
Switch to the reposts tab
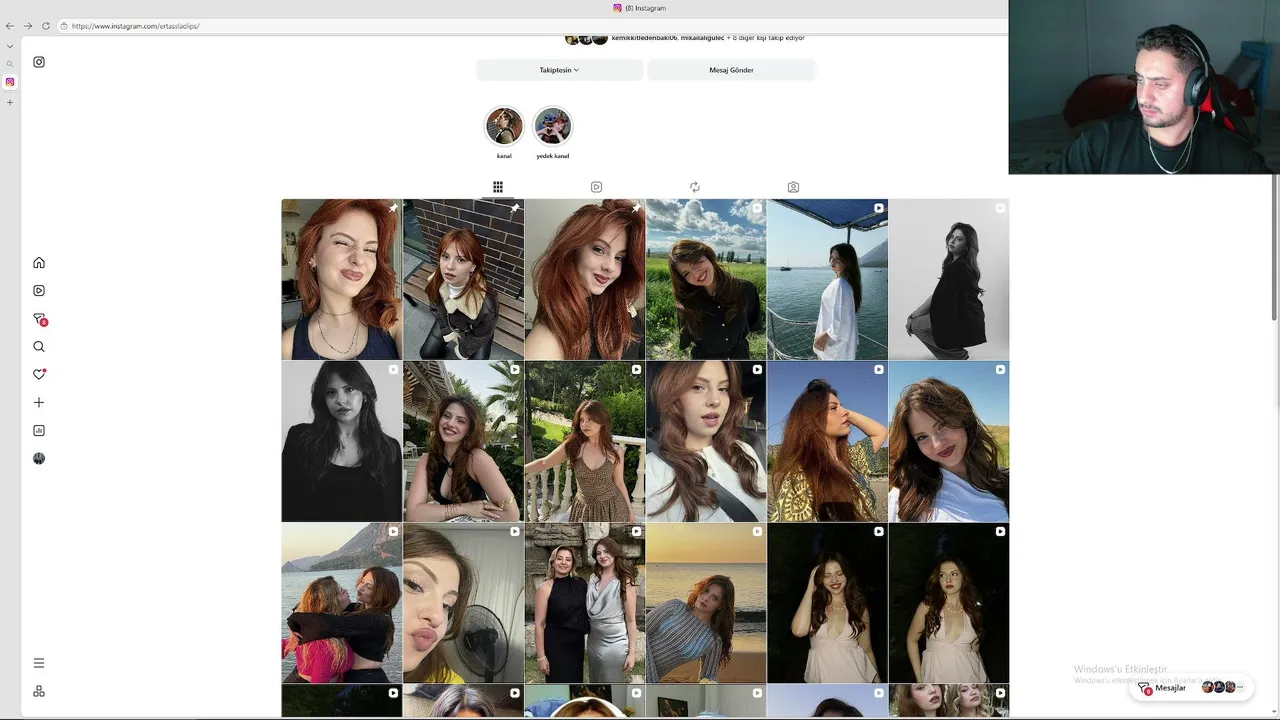pyautogui.click(x=695, y=187)
